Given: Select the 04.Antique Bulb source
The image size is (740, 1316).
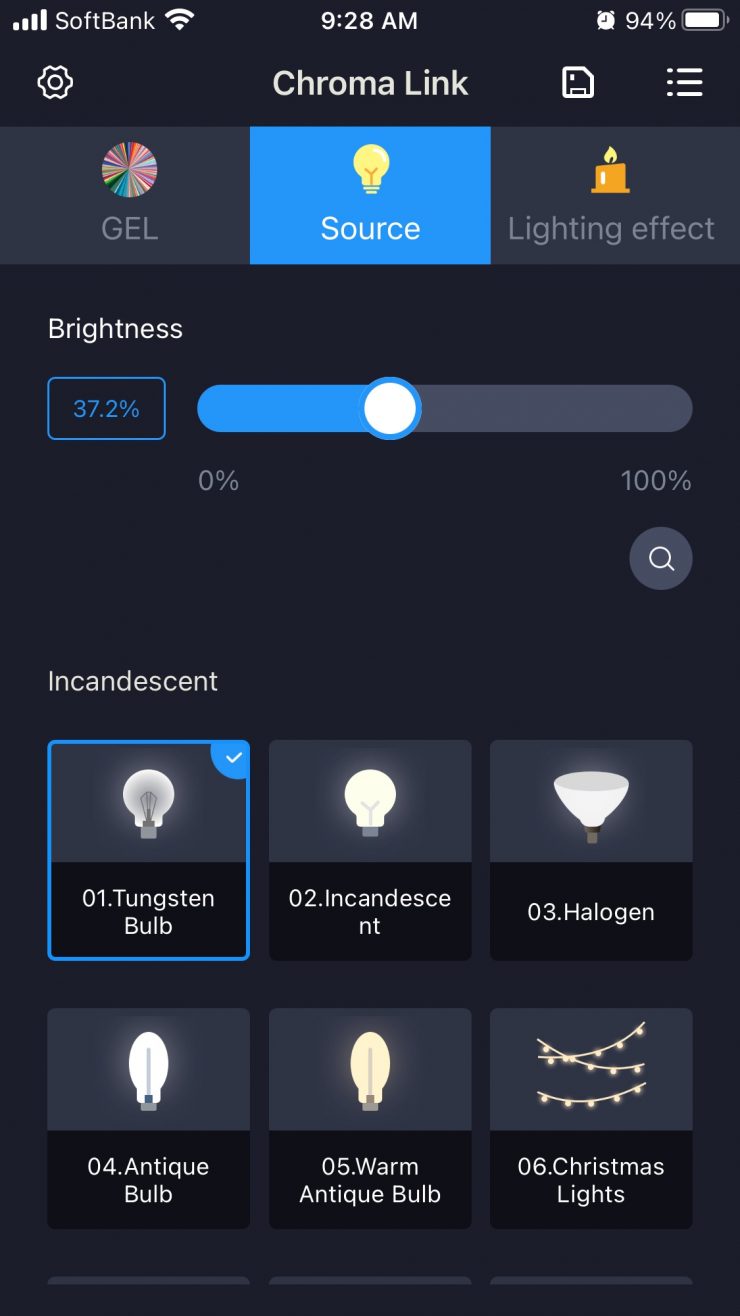Looking at the screenshot, I should click(x=148, y=1118).
